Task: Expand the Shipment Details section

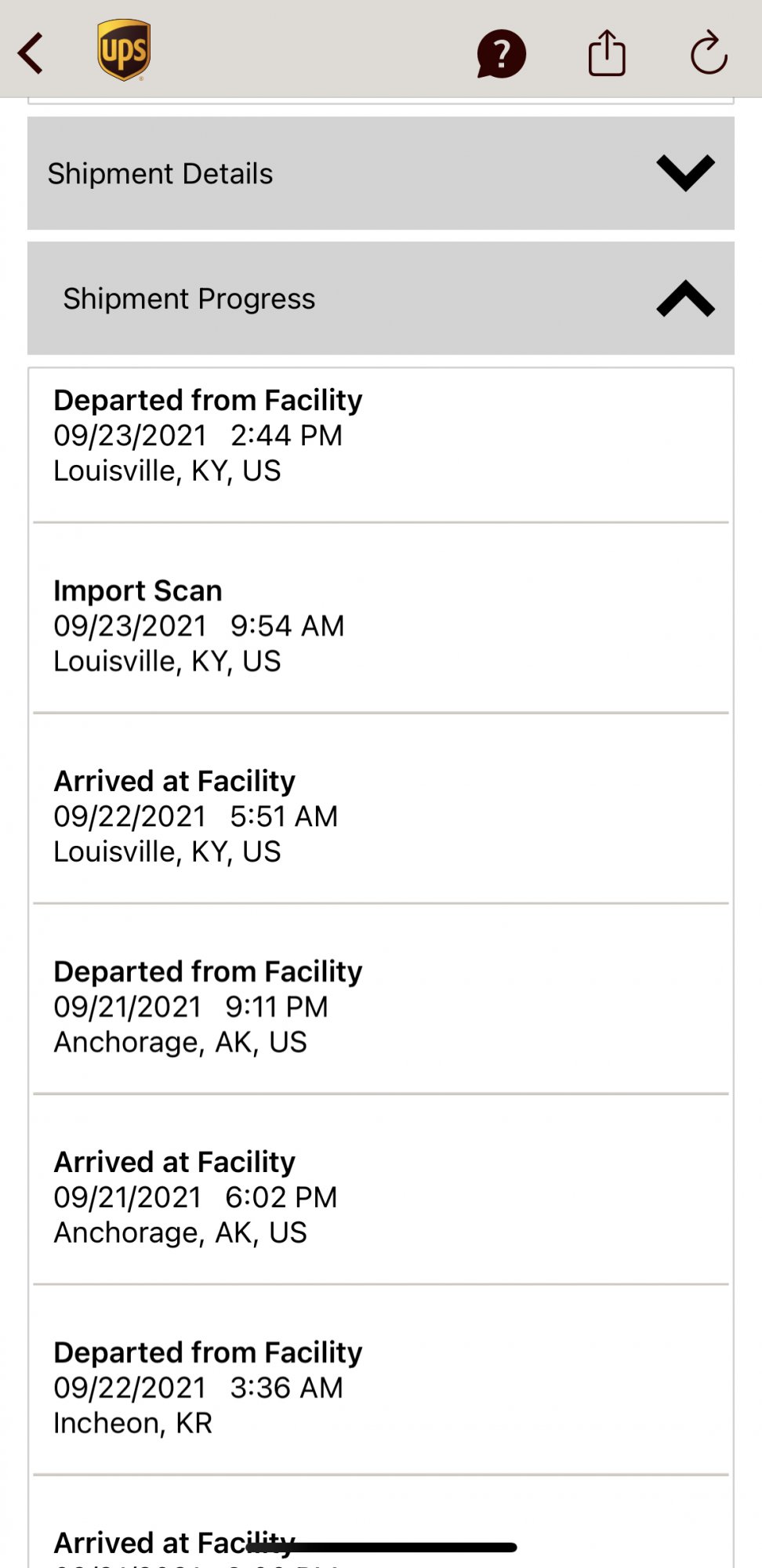Action: (x=685, y=173)
